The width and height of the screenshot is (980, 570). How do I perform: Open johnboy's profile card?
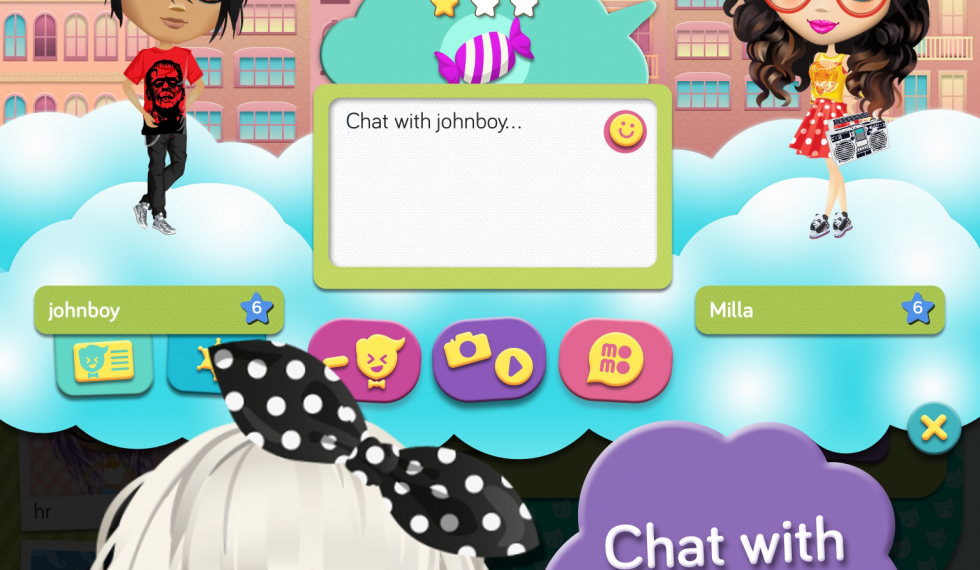(x=104, y=363)
